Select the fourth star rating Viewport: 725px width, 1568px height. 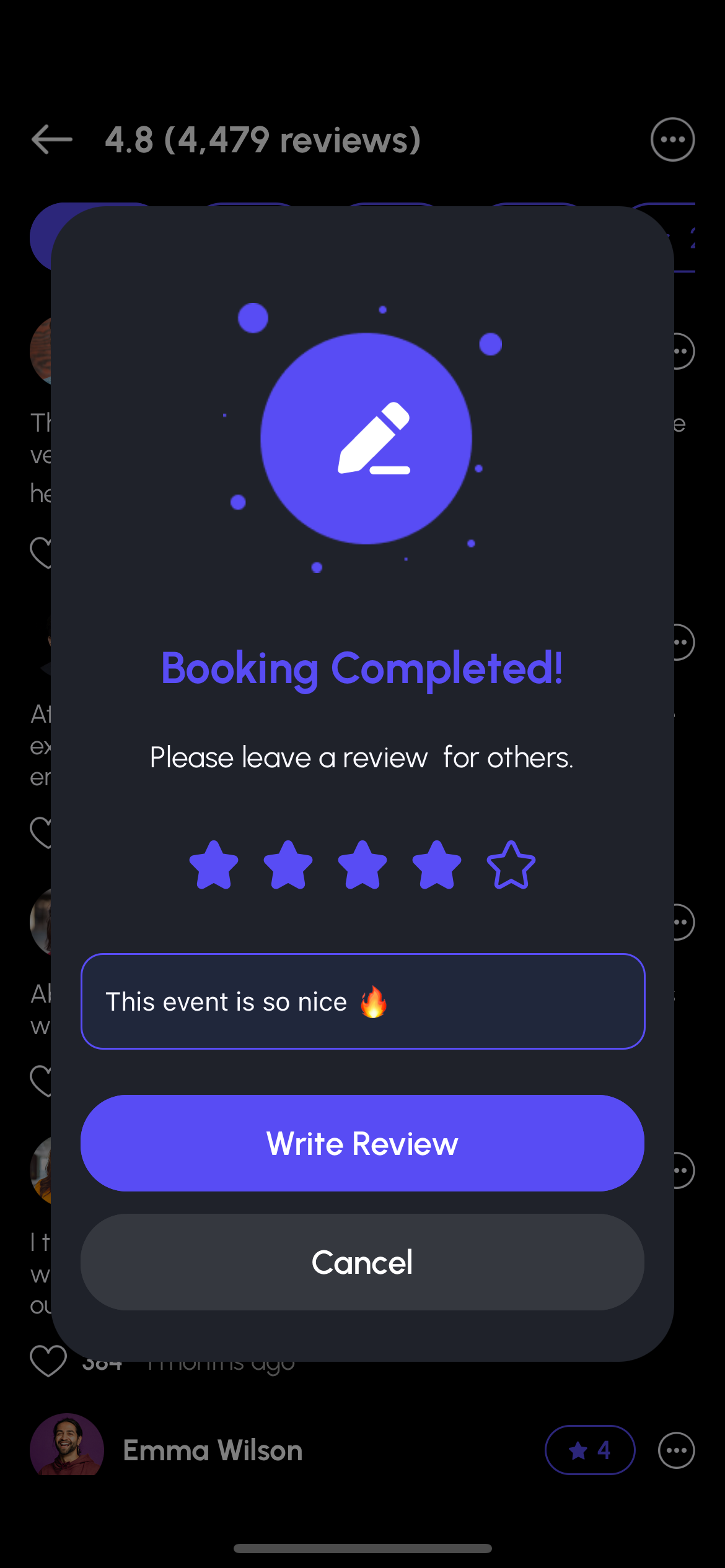(x=437, y=865)
